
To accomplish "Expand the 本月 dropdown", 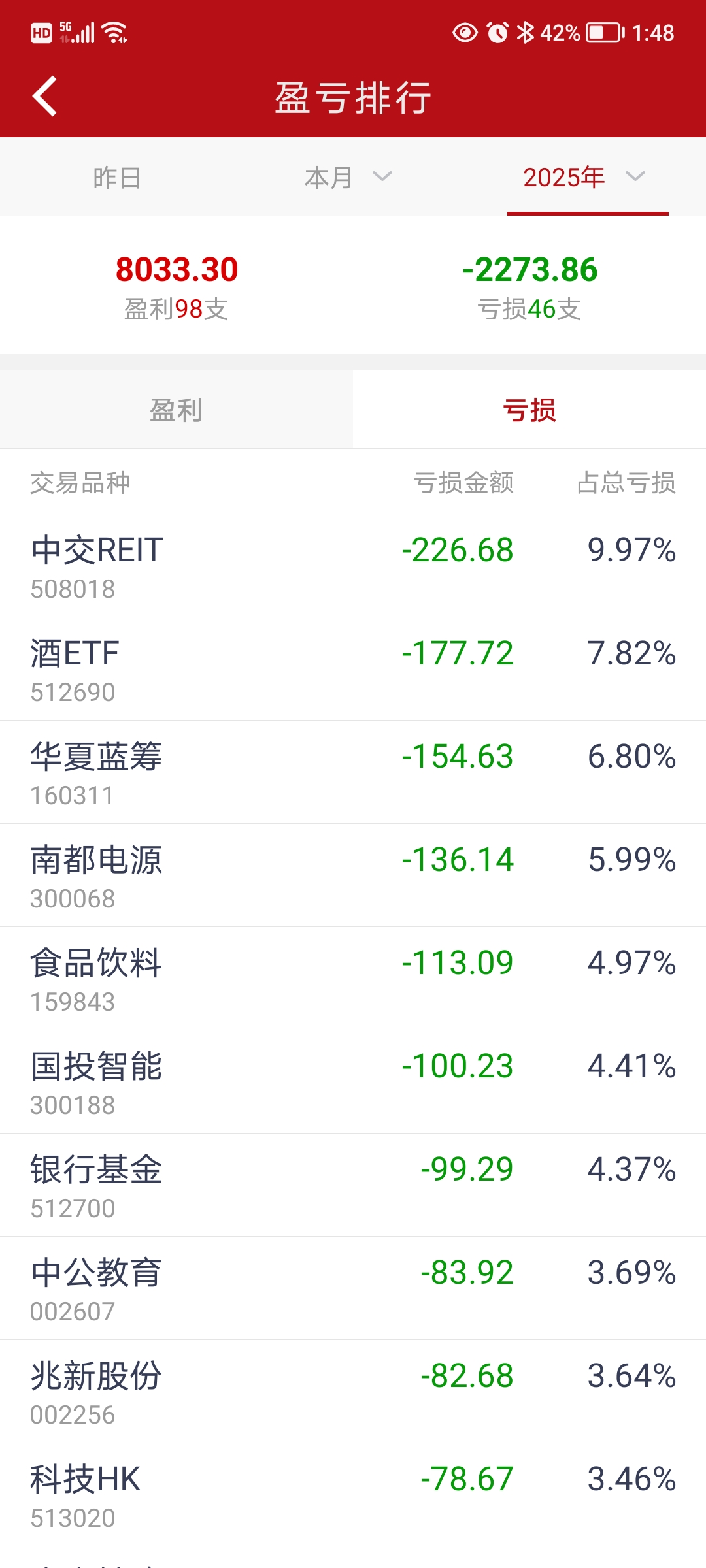I will point(348,178).
